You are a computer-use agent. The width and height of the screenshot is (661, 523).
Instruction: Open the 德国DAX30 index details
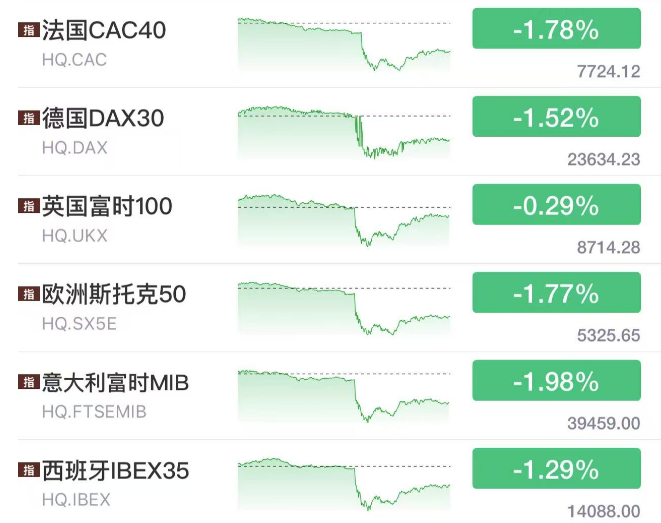coord(103,119)
